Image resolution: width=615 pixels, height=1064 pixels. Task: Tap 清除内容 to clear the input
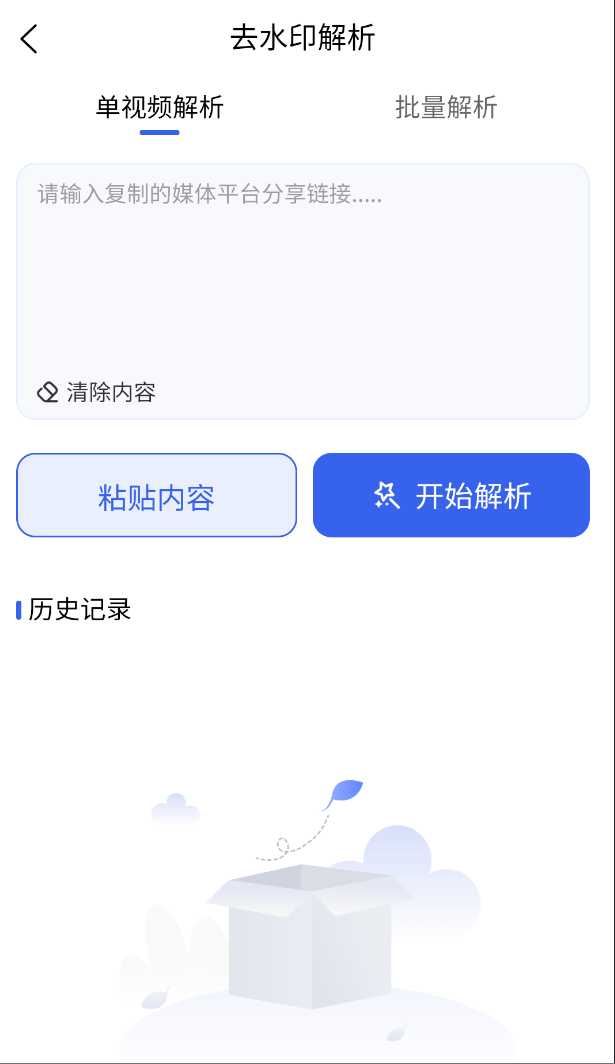tap(96, 392)
